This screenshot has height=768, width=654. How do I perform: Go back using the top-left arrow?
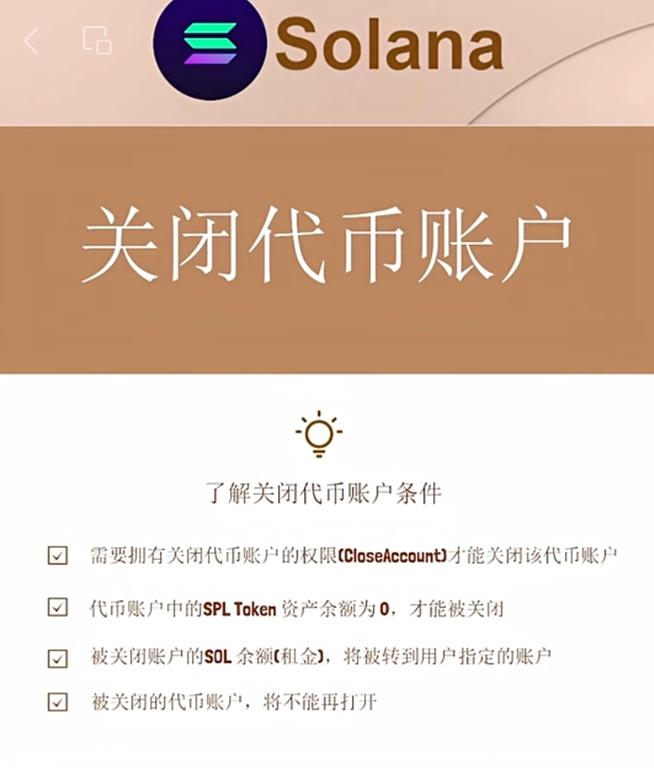(31, 41)
